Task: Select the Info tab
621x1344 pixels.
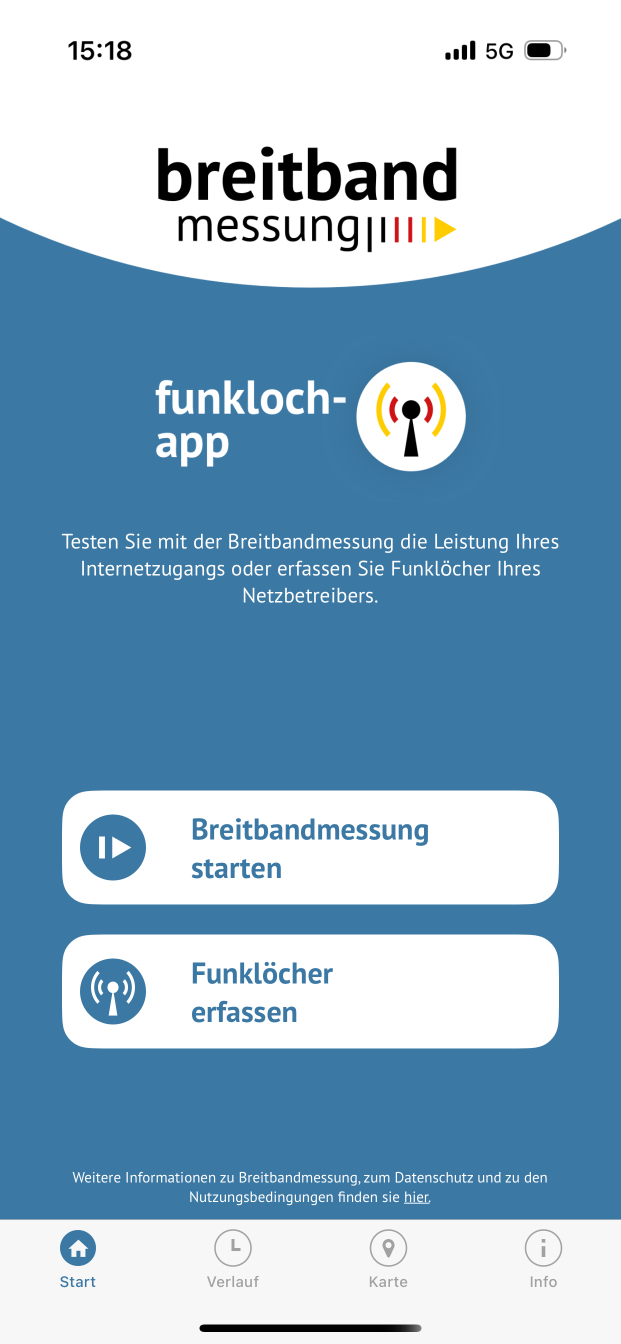Action: click(x=543, y=1259)
